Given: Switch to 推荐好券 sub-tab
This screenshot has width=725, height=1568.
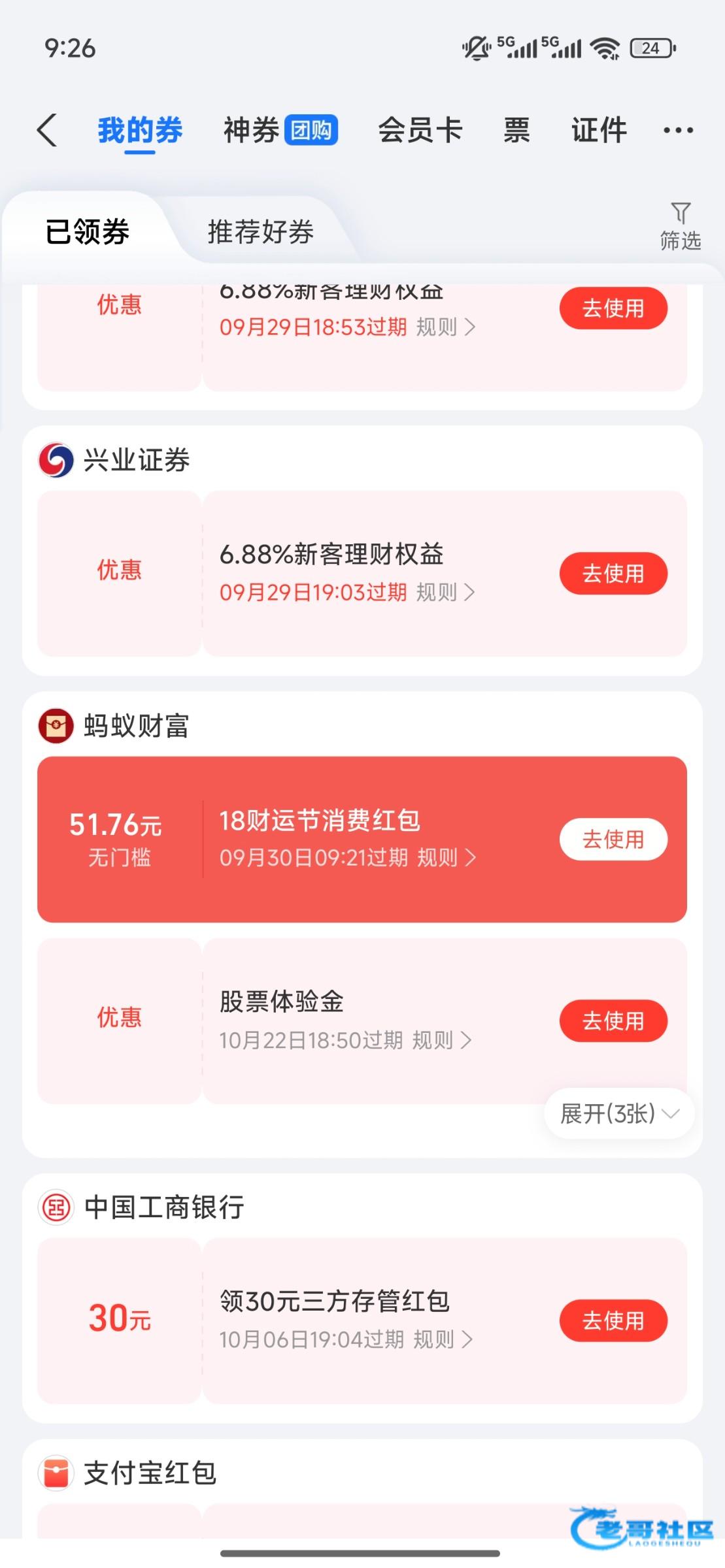Looking at the screenshot, I should click(261, 232).
